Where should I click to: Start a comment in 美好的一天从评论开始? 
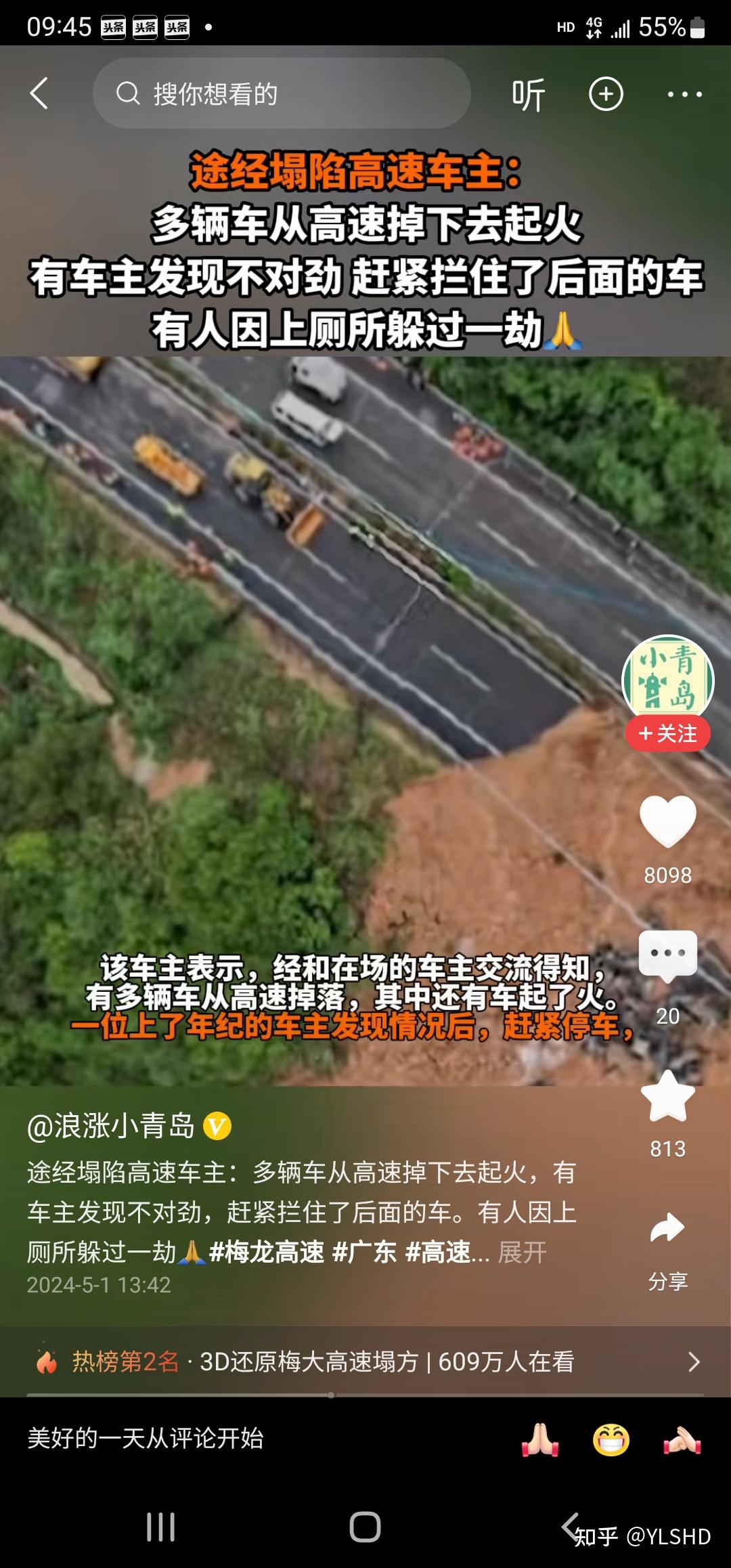(146, 1438)
